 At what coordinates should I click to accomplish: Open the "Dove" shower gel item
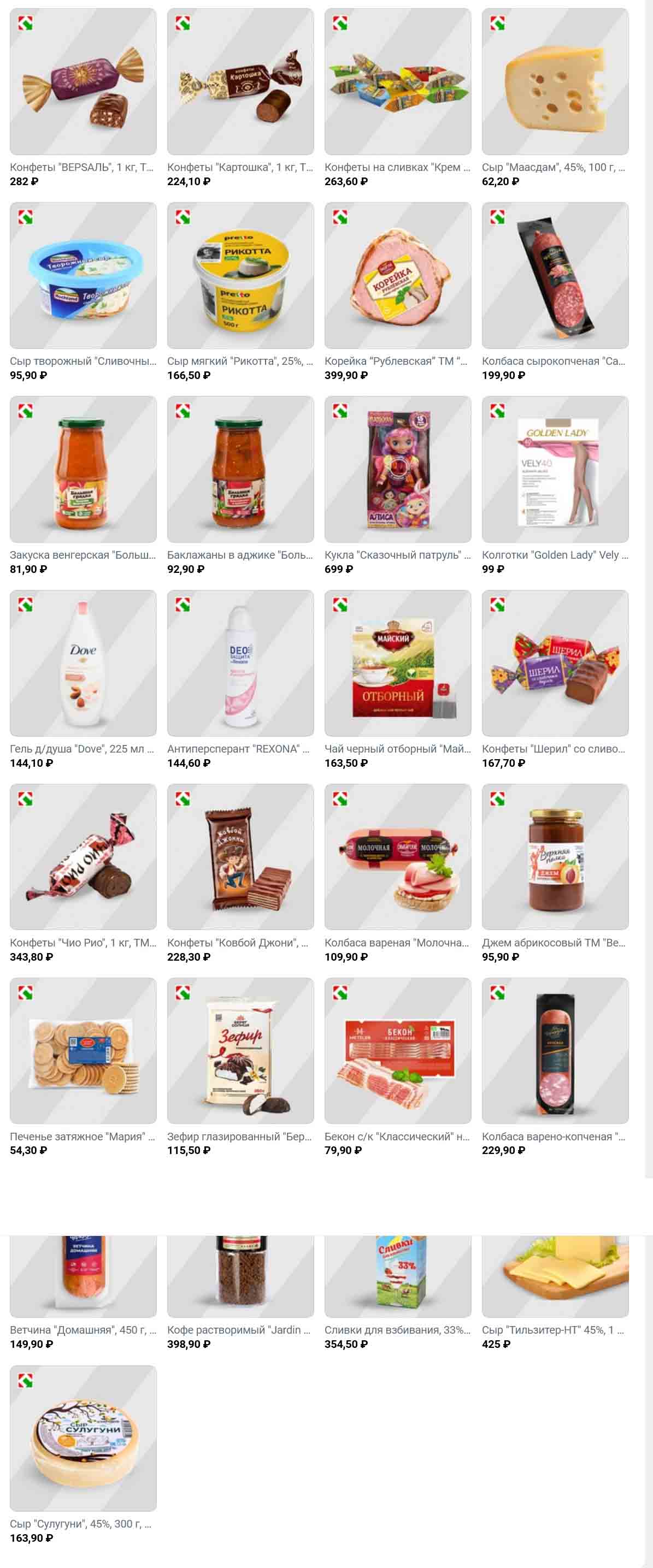83,663
